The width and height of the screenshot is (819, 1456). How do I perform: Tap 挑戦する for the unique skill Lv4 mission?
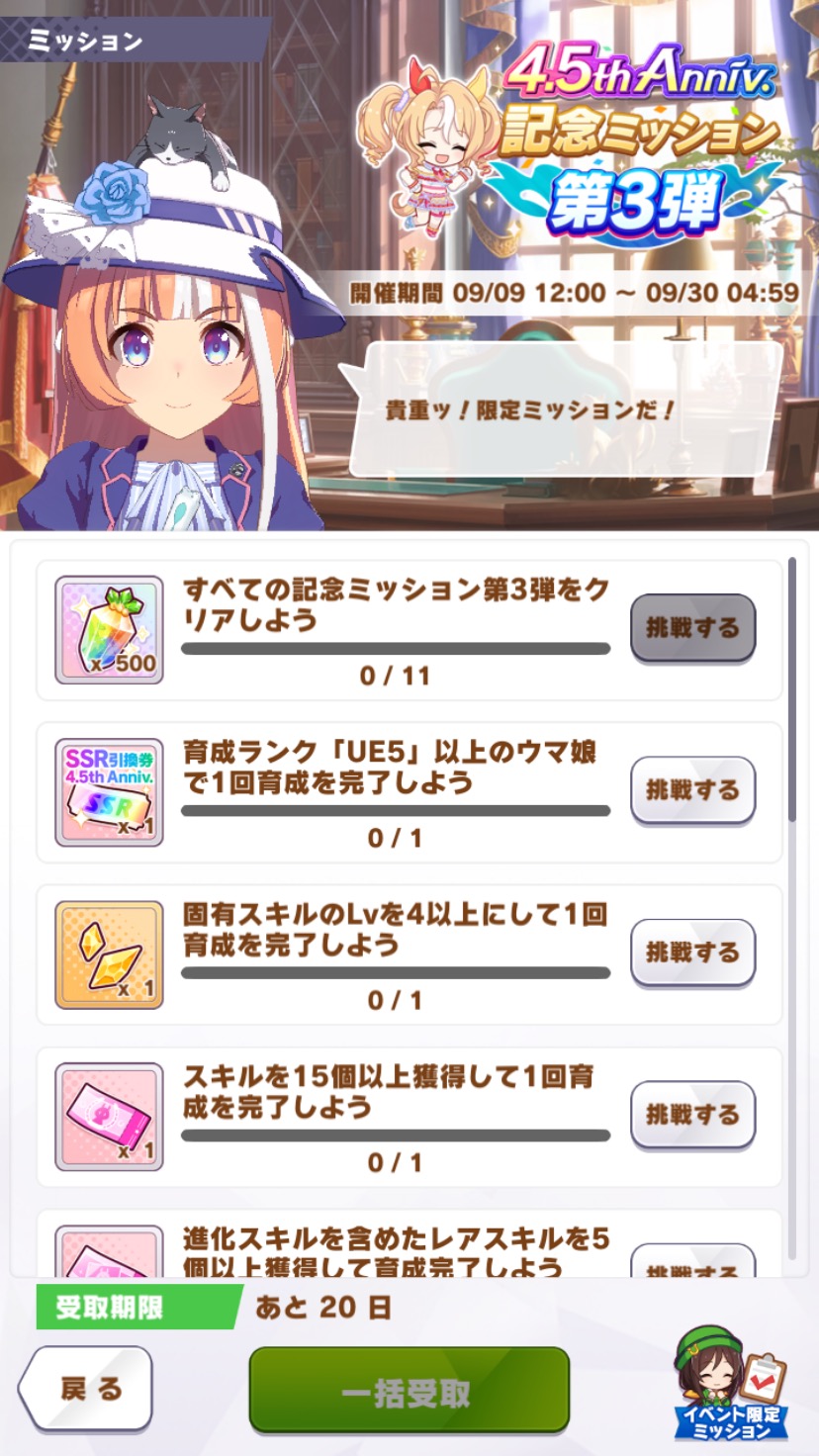(692, 952)
